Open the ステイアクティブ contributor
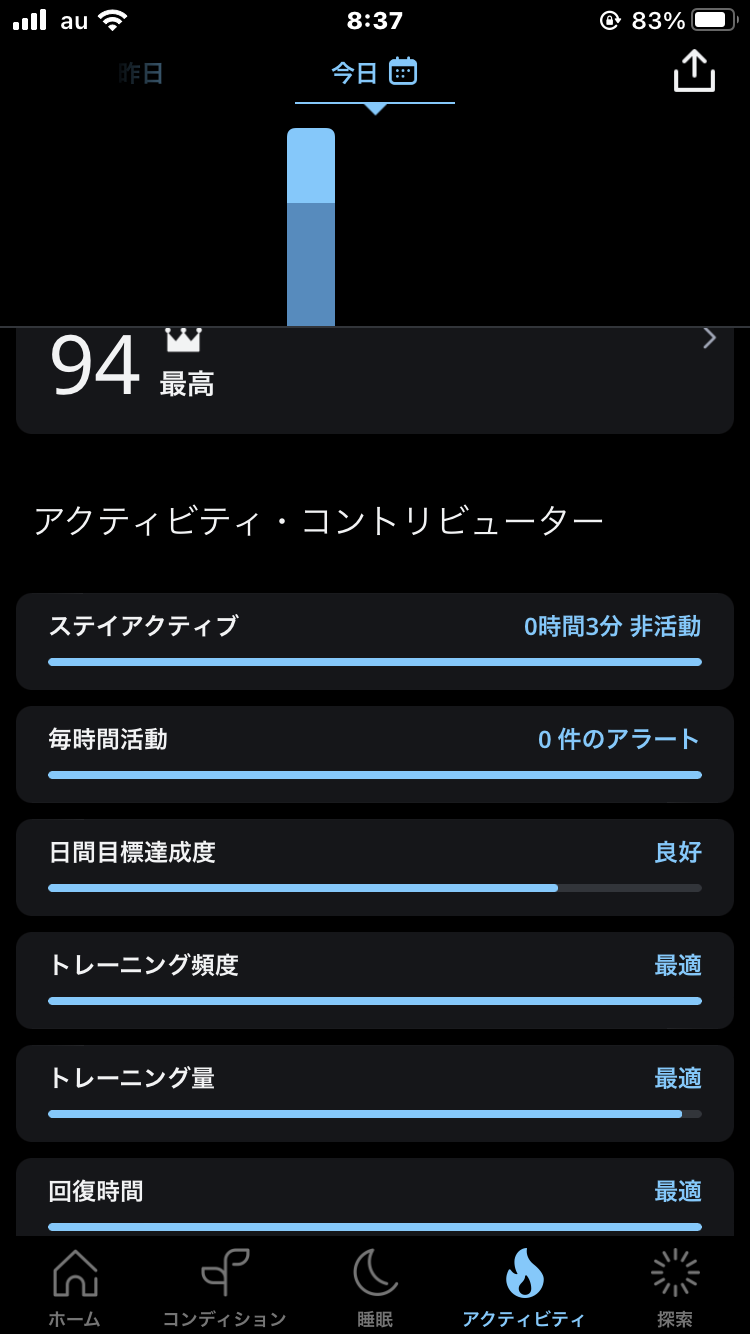 coord(375,641)
